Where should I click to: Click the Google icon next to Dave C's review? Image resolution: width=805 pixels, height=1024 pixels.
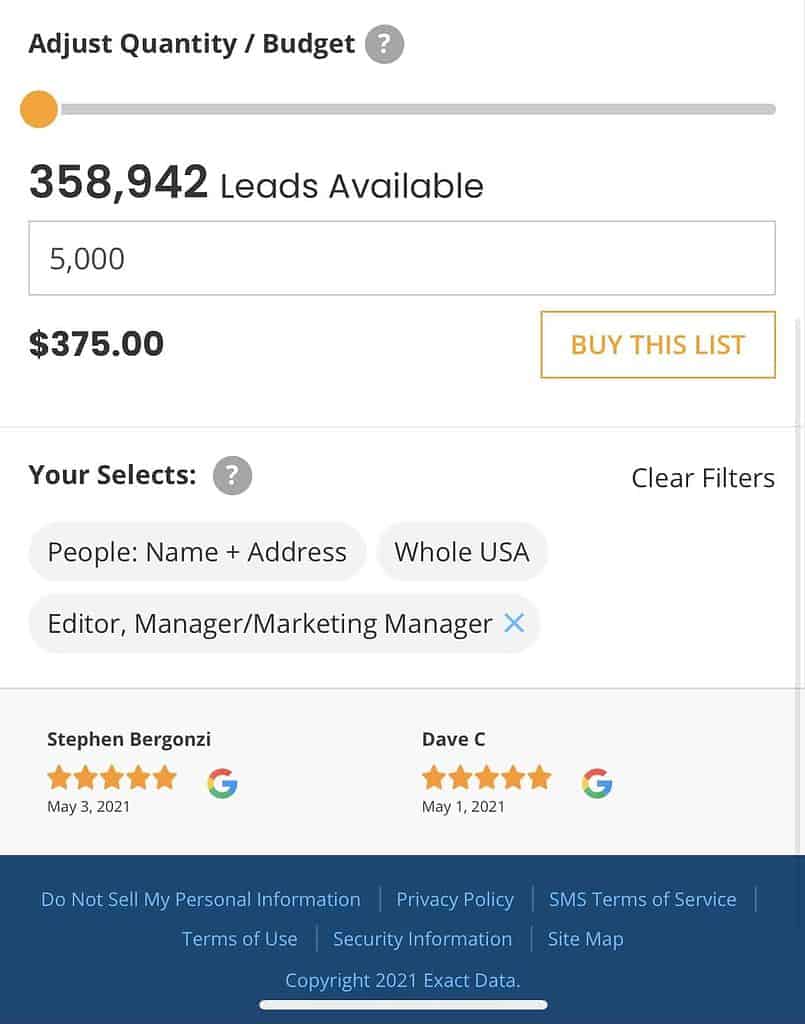[597, 784]
